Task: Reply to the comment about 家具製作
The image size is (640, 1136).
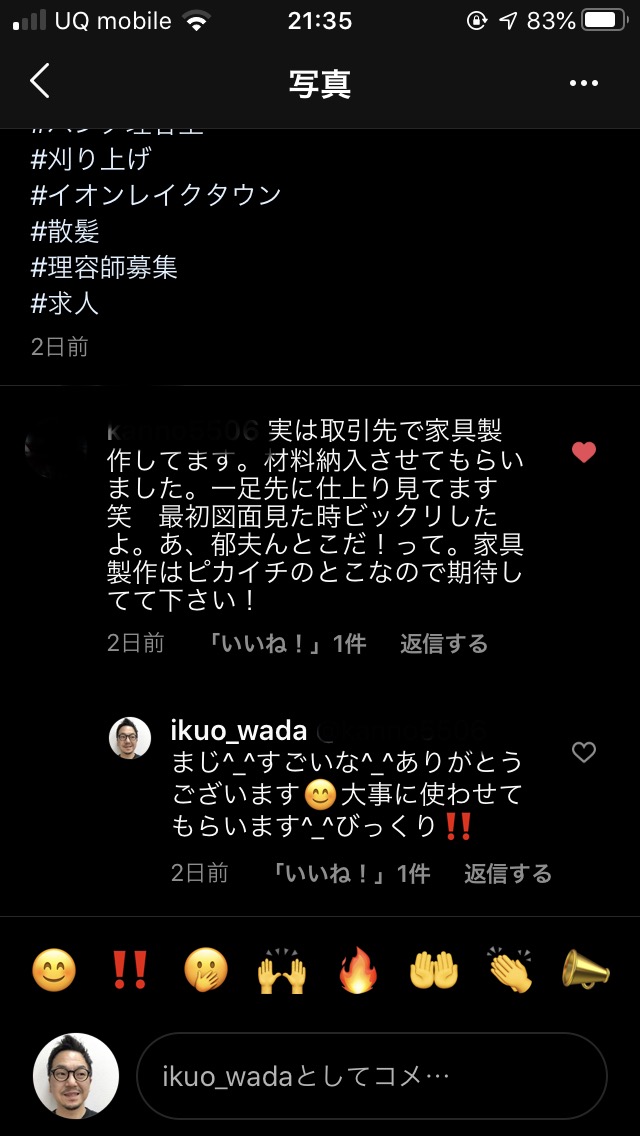Action: [443, 643]
